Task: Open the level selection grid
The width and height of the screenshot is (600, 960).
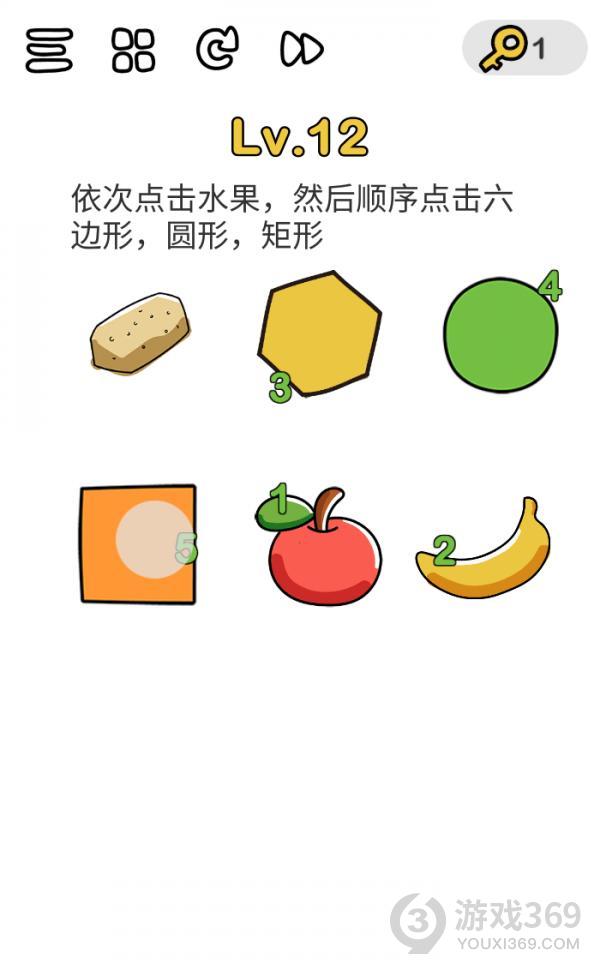Action: click(133, 49)
